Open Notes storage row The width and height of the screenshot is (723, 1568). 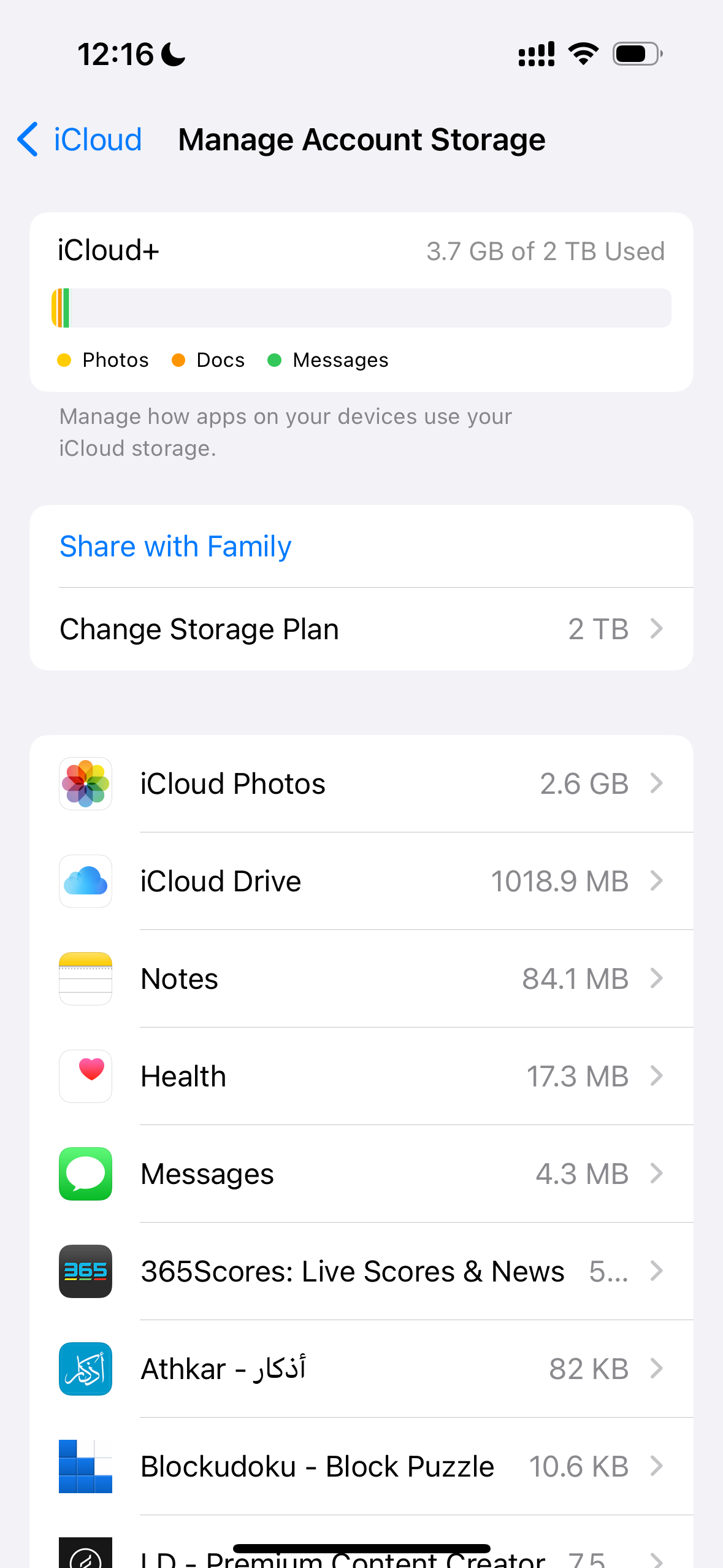(361, 979)
